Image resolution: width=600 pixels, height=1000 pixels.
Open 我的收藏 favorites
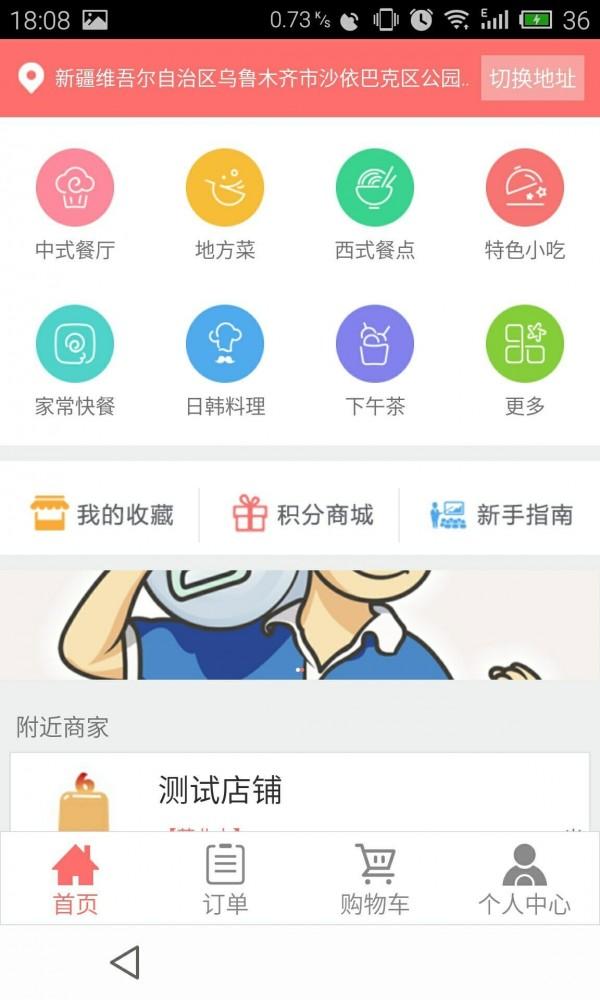coord(101,515)
